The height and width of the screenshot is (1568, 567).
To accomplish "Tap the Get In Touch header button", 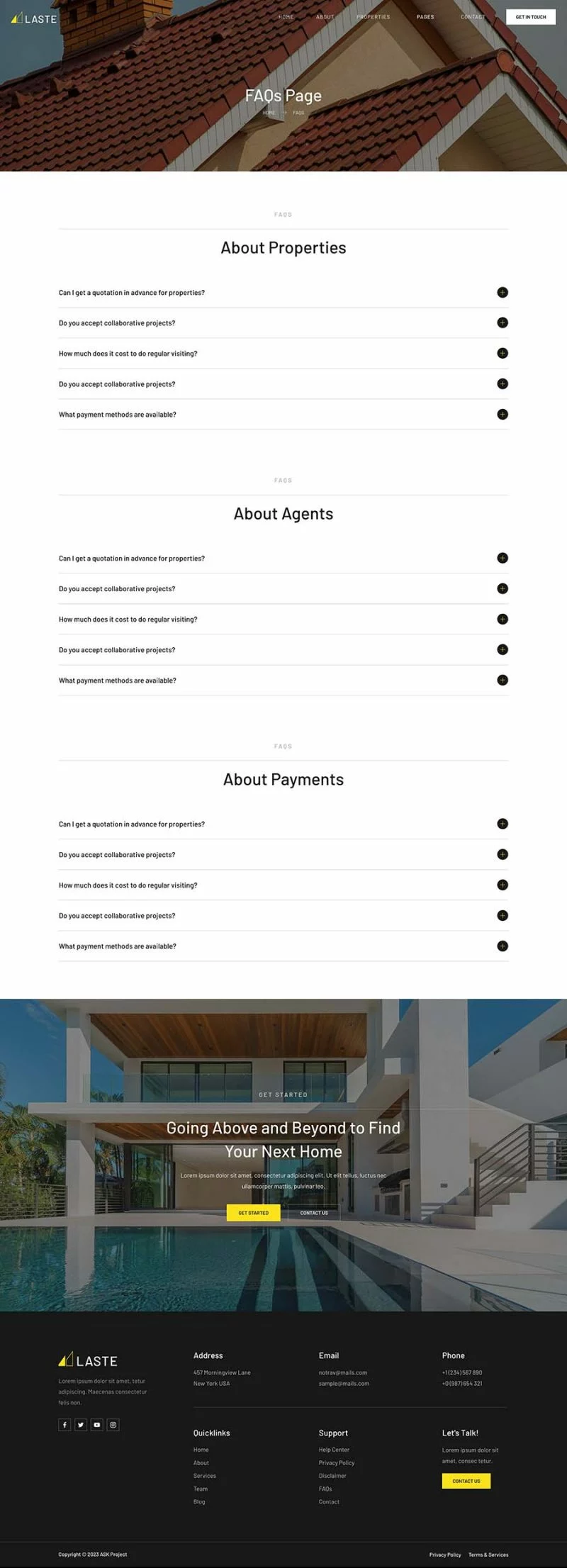I will point(530,17).
